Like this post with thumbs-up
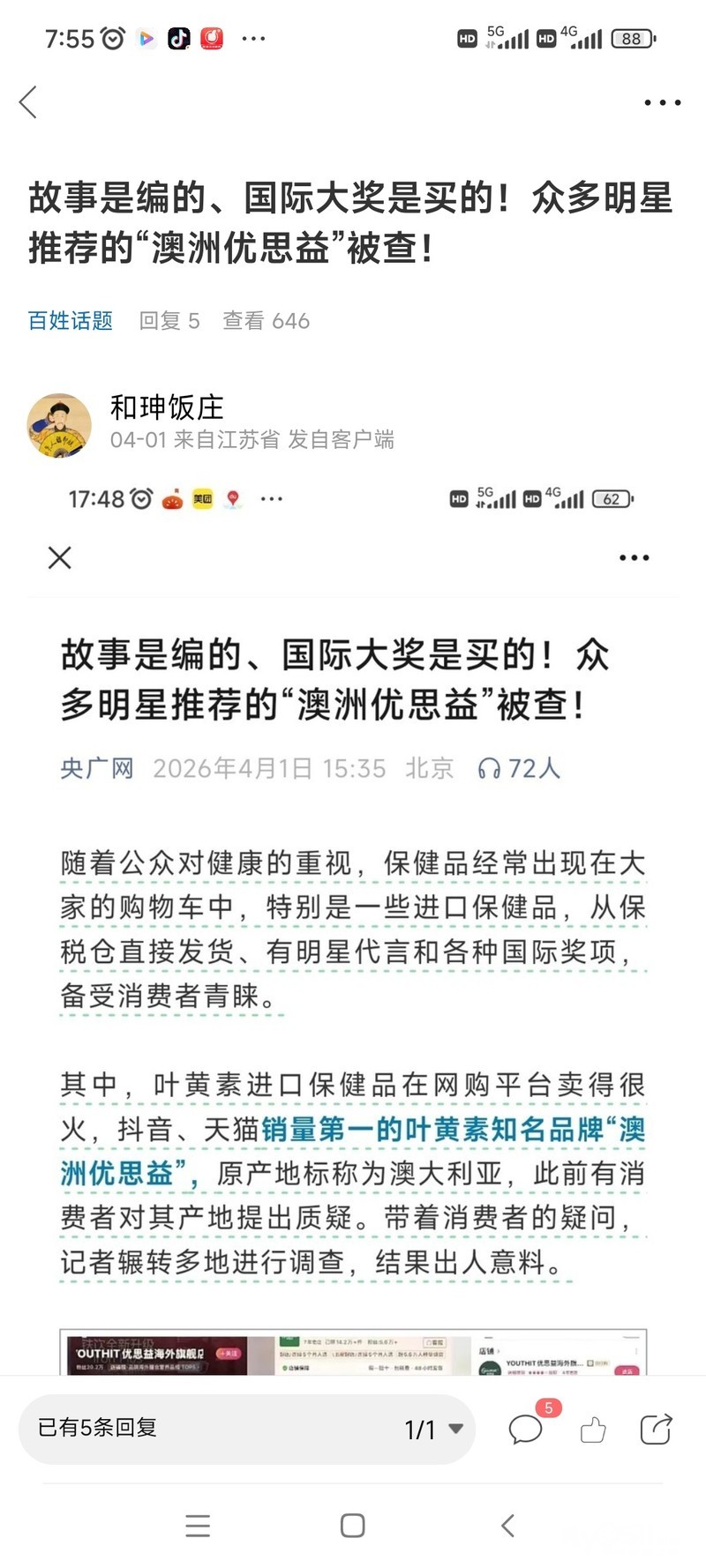The width and height of the screenshot is (706, 1568). pos(593,1430)
